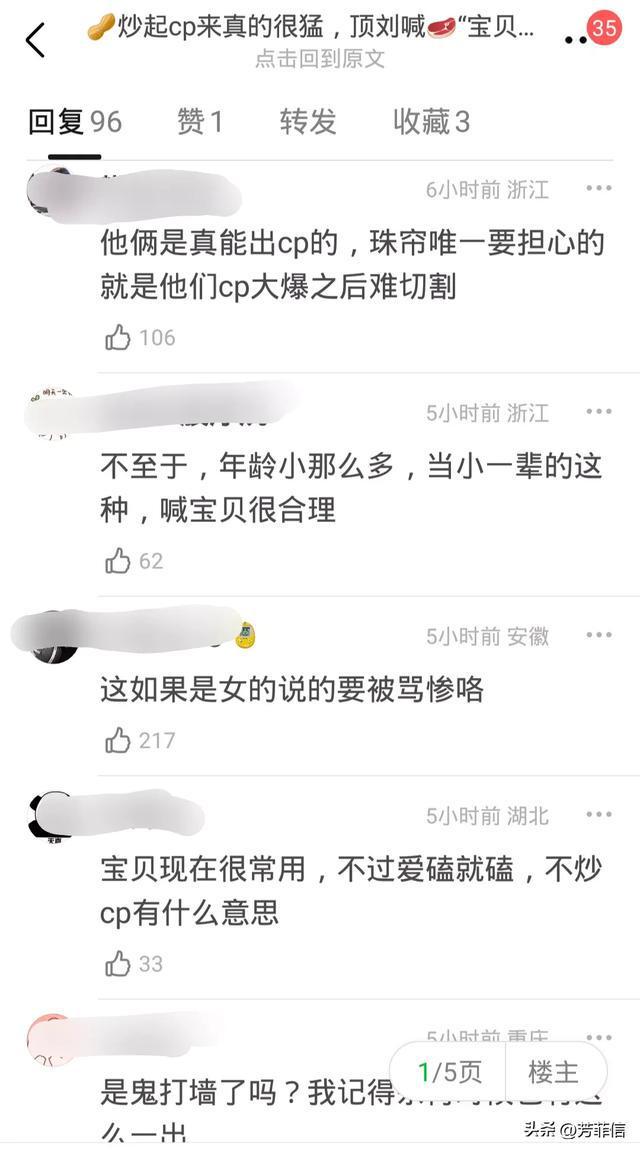The height and width of the screenshot is (1152, 640).
Task: Open more options for the 5小时前 安徽 comment
Action: [599, 636]
